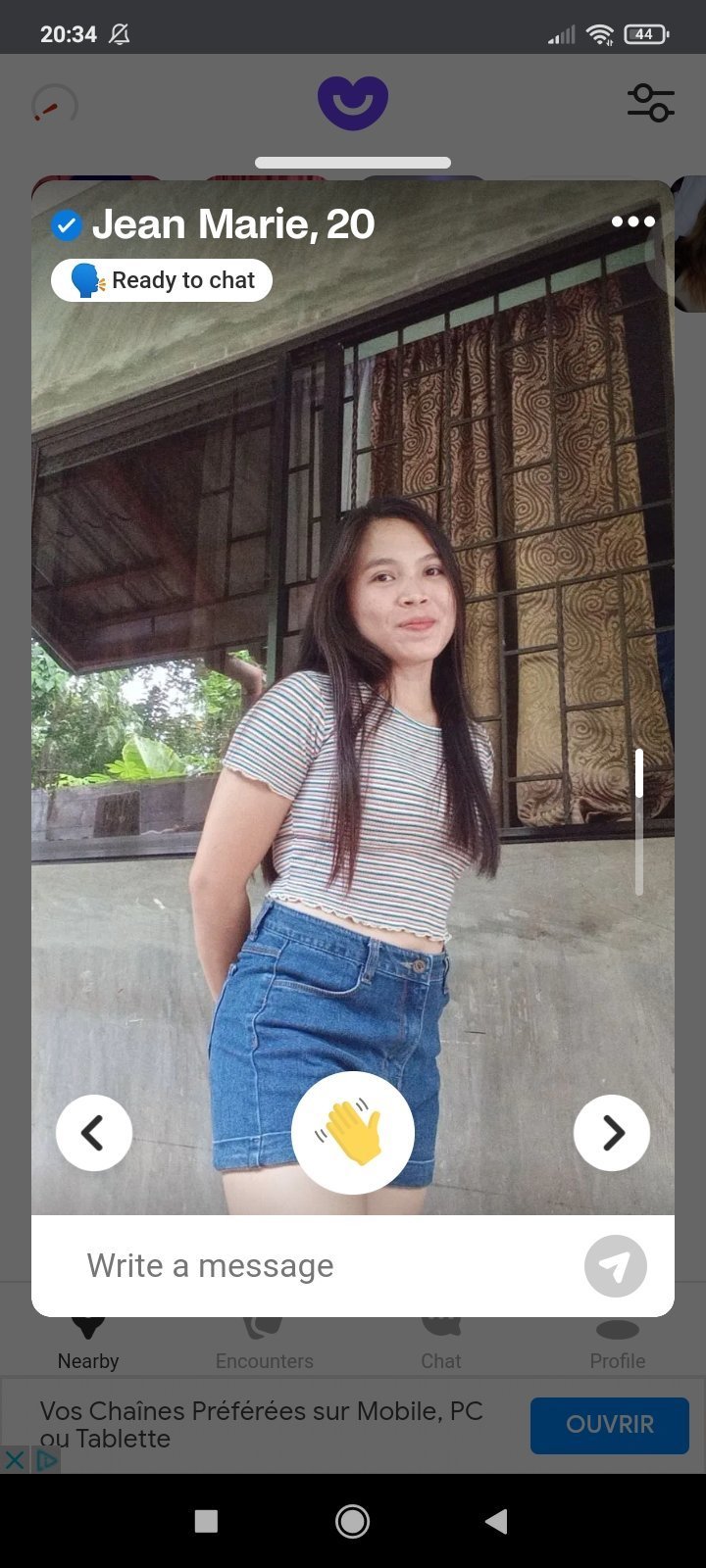Viewport: 706px width, 1568px height.
Task: Close the ad banner with X
Action: coord(14,1460)
